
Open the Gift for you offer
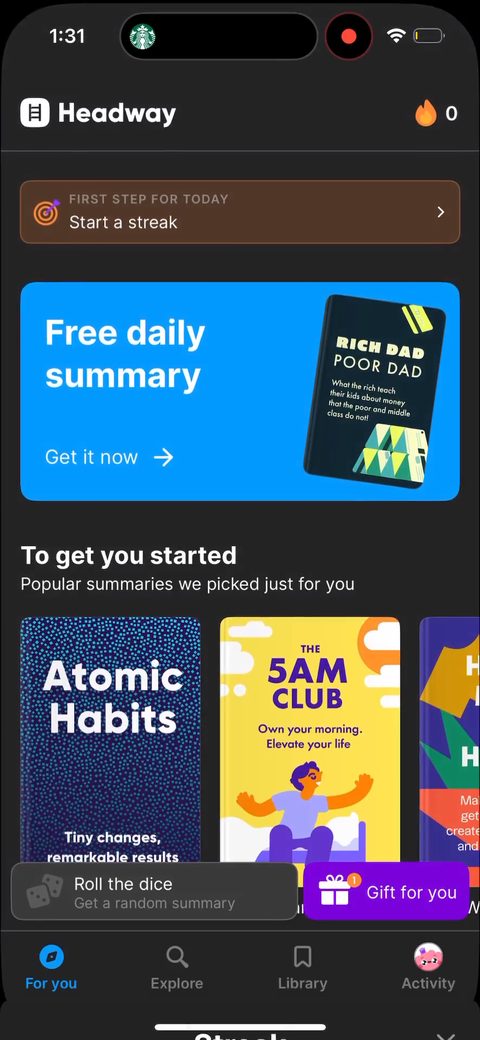pos(387,891)
